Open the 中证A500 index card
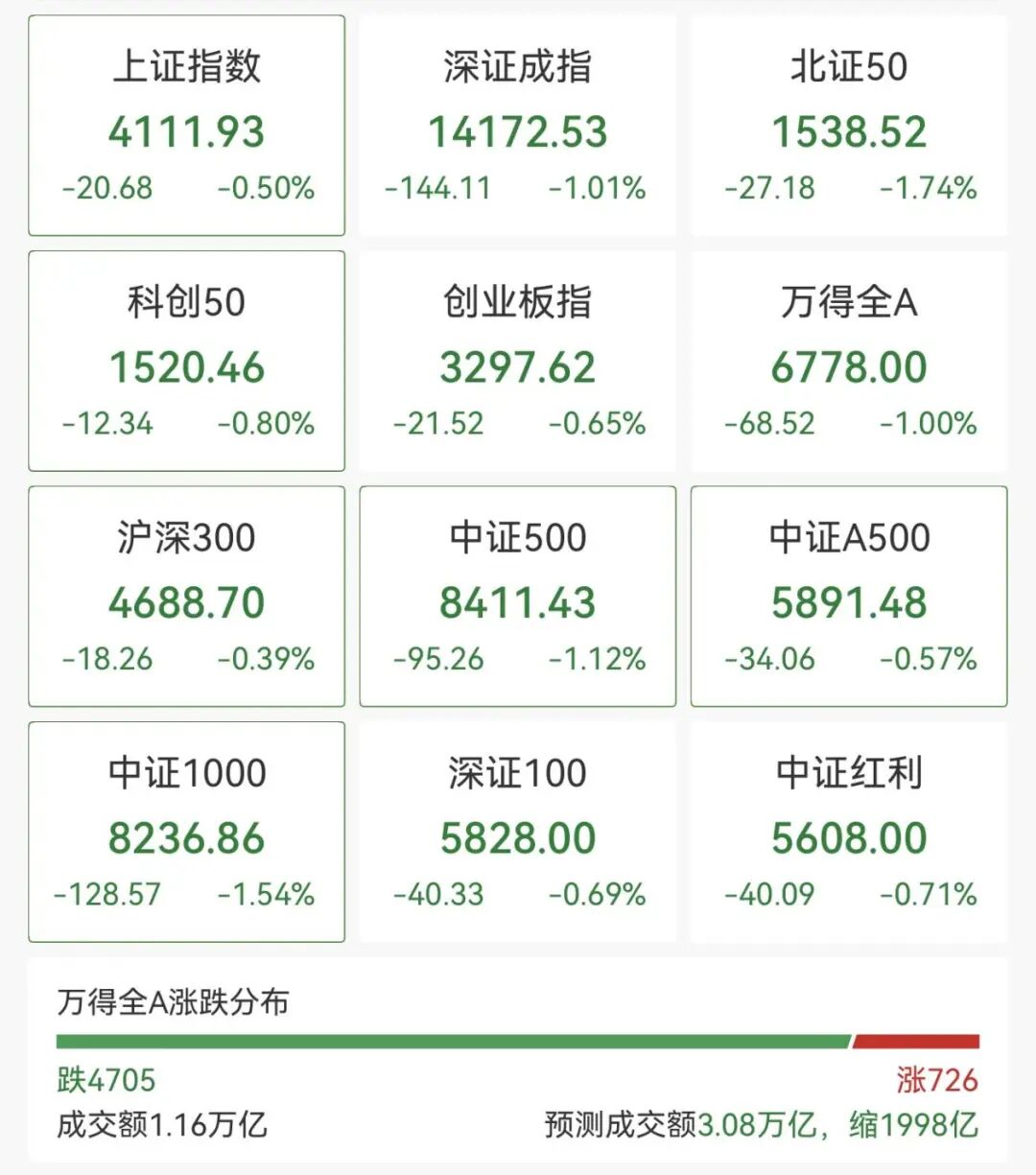 [x=849, y=597]
